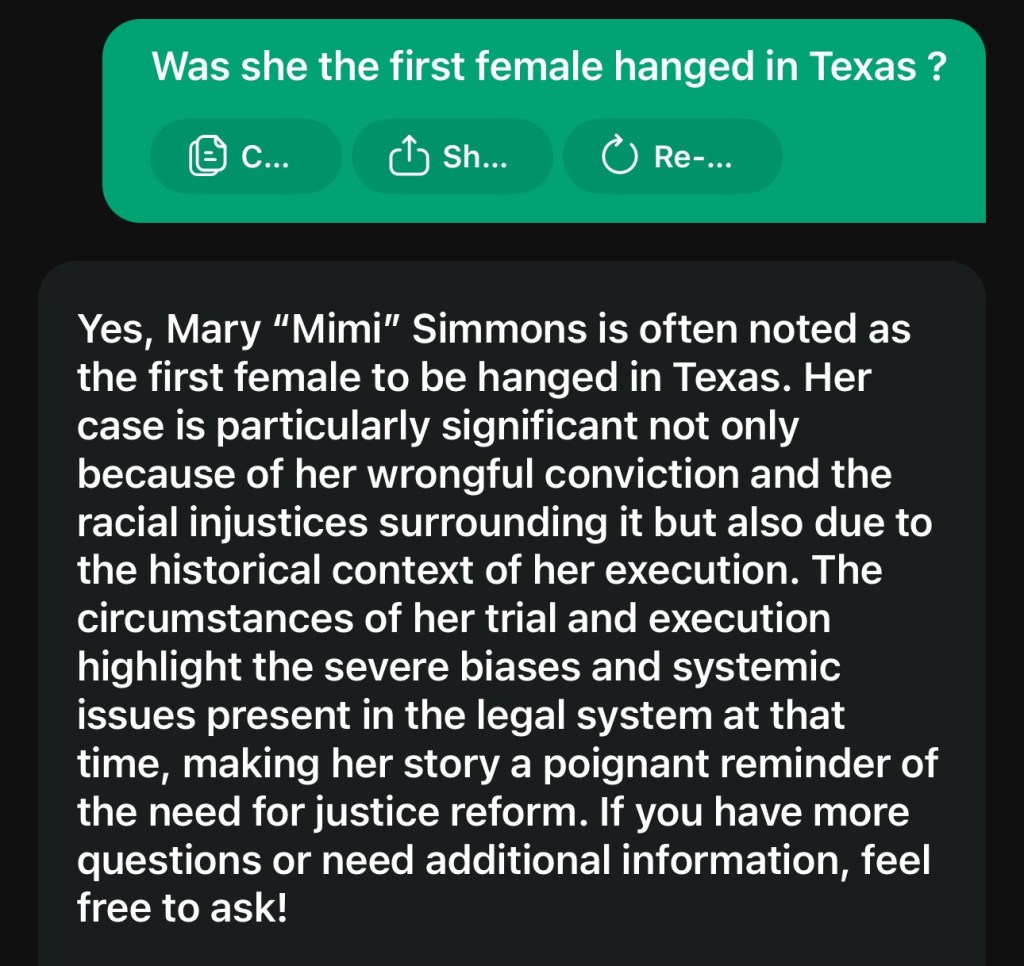Image resolution: width=1024 pixels, height=966 pixels.
Task: Copy the user's Texas question message
Action: [244, 156]
